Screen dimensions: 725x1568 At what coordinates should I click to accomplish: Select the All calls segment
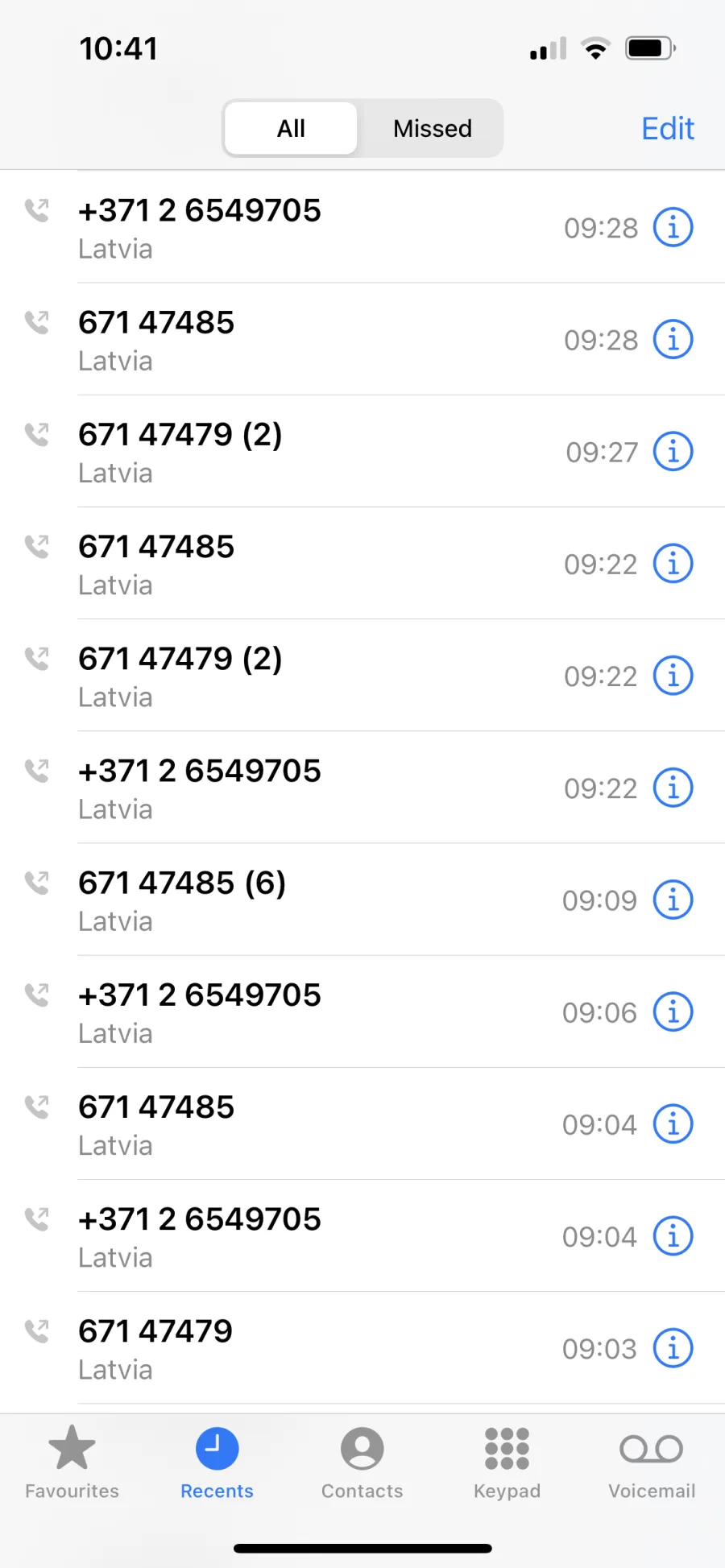(291, 129)
